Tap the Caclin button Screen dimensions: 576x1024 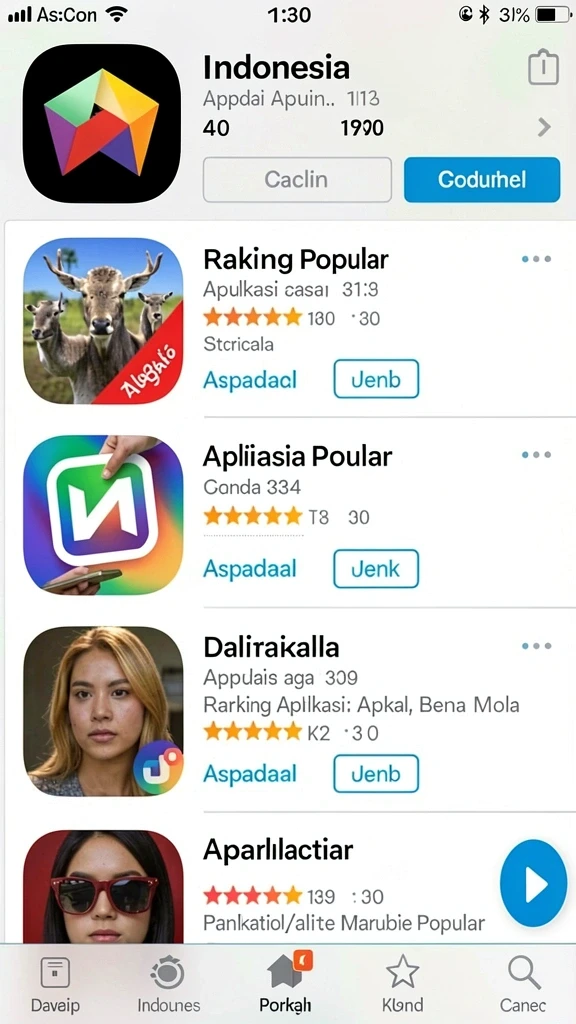point(297,180)
